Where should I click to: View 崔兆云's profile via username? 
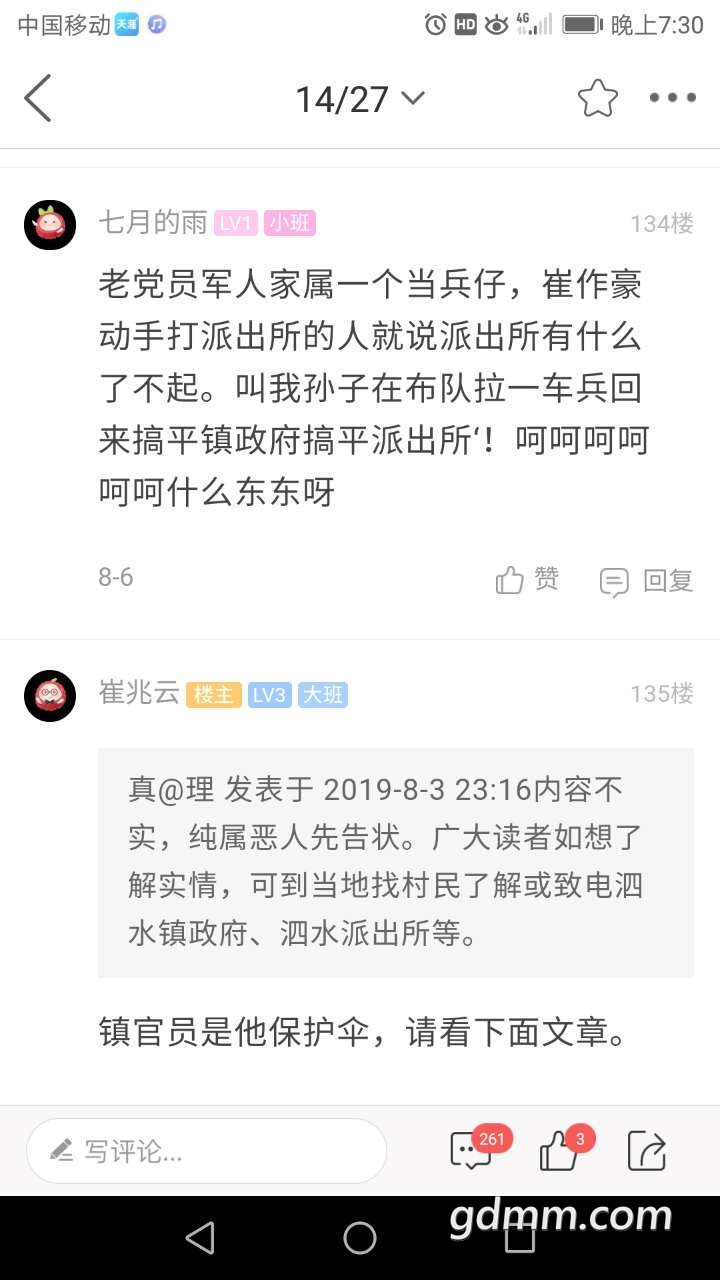[x=139, y=692]
